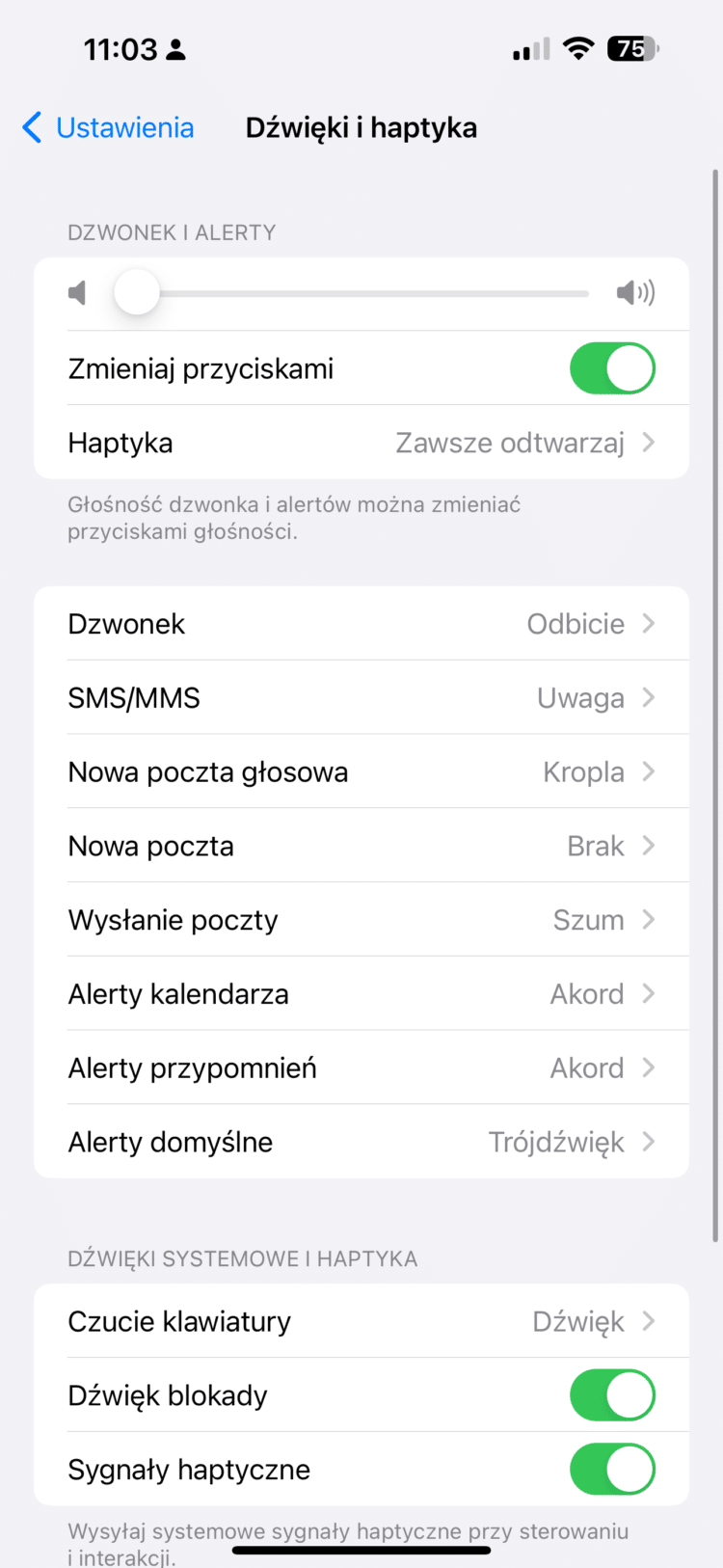Adjust the ringer volume slider

click(136, 292)
